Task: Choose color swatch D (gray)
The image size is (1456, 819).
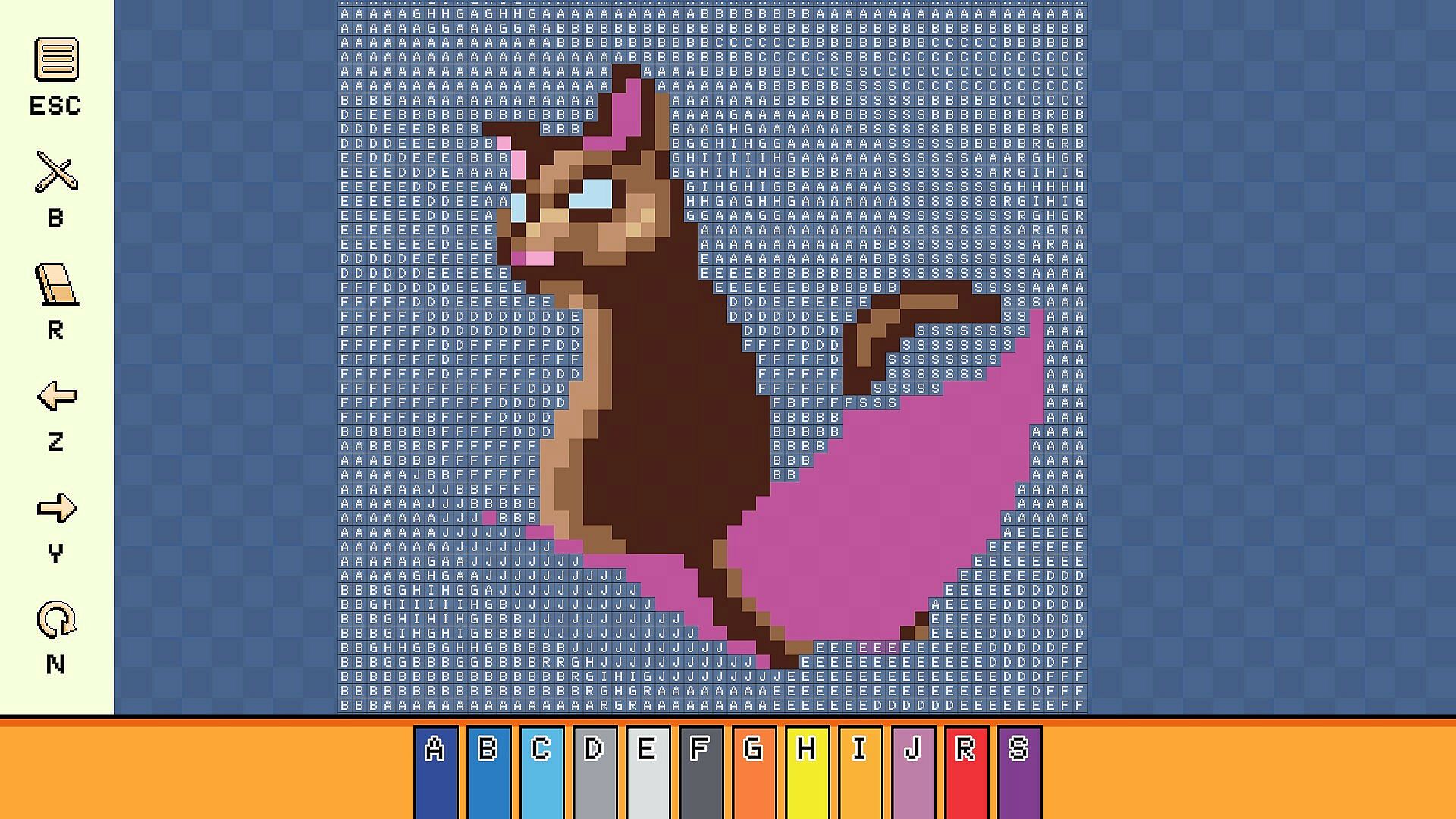Action: pyautogui.click(x=595, y=772)
